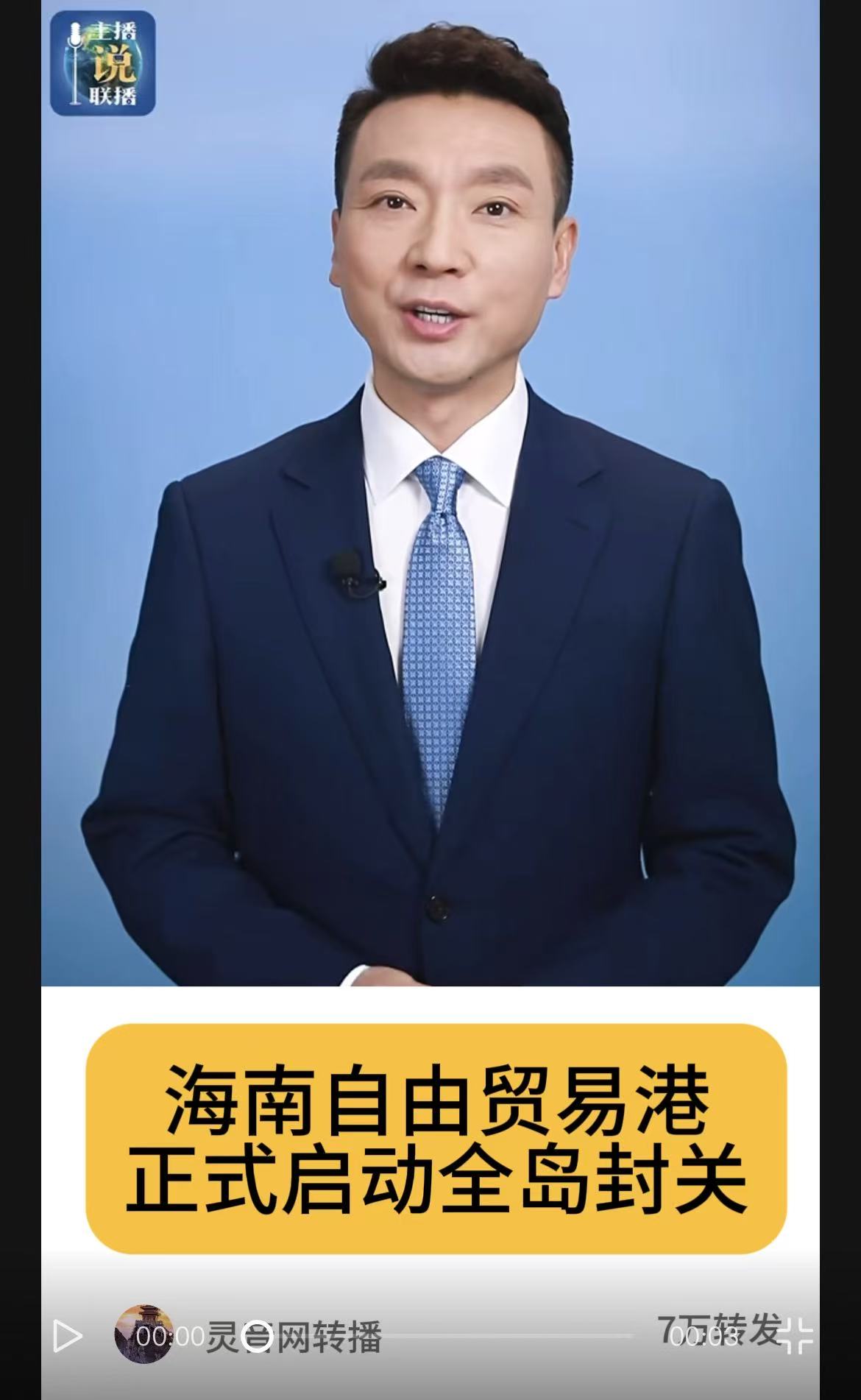861x1400 pixels.
Task: Play the video
Action: 68,1336
